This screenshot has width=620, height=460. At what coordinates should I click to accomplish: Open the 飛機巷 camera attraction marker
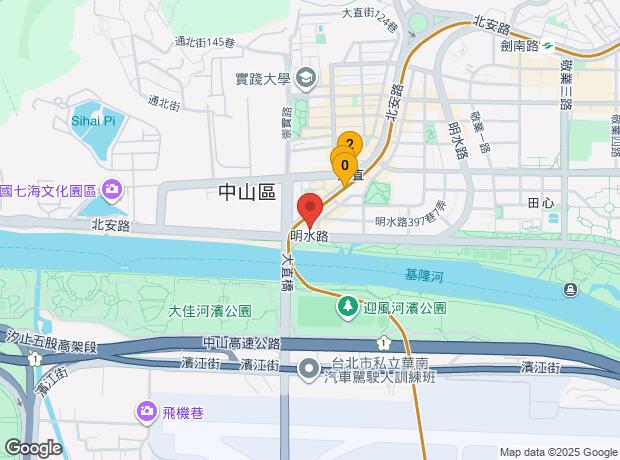[147, 413]
